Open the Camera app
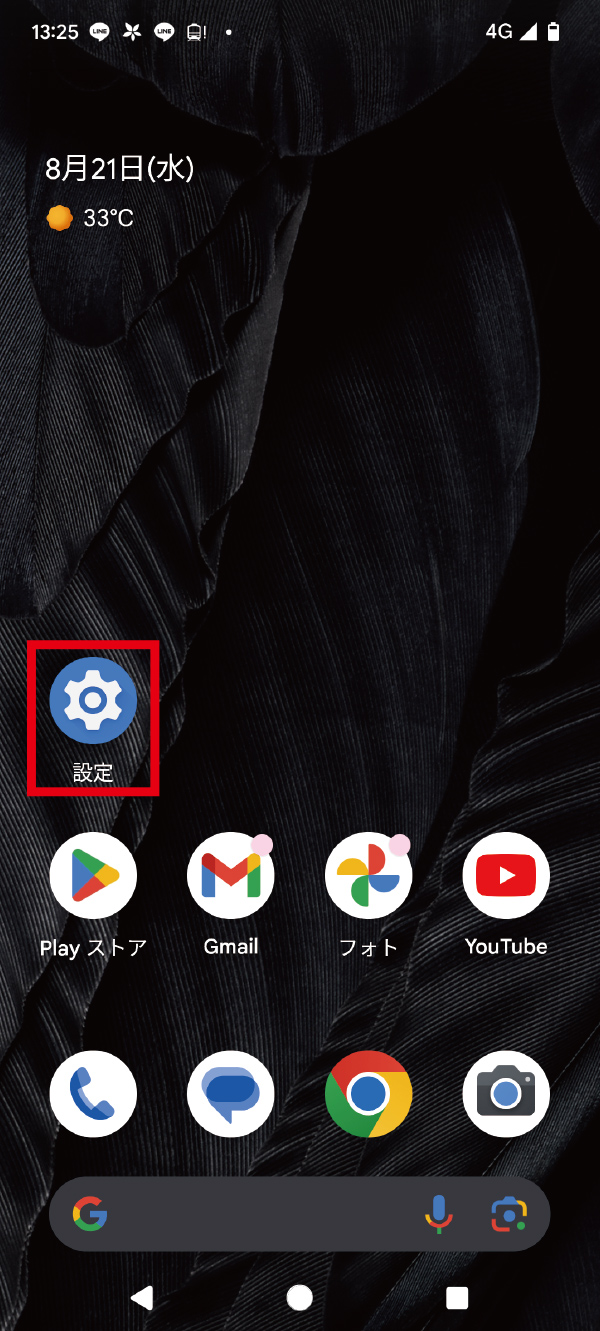600x1331 pixels. pos(506,1094)
